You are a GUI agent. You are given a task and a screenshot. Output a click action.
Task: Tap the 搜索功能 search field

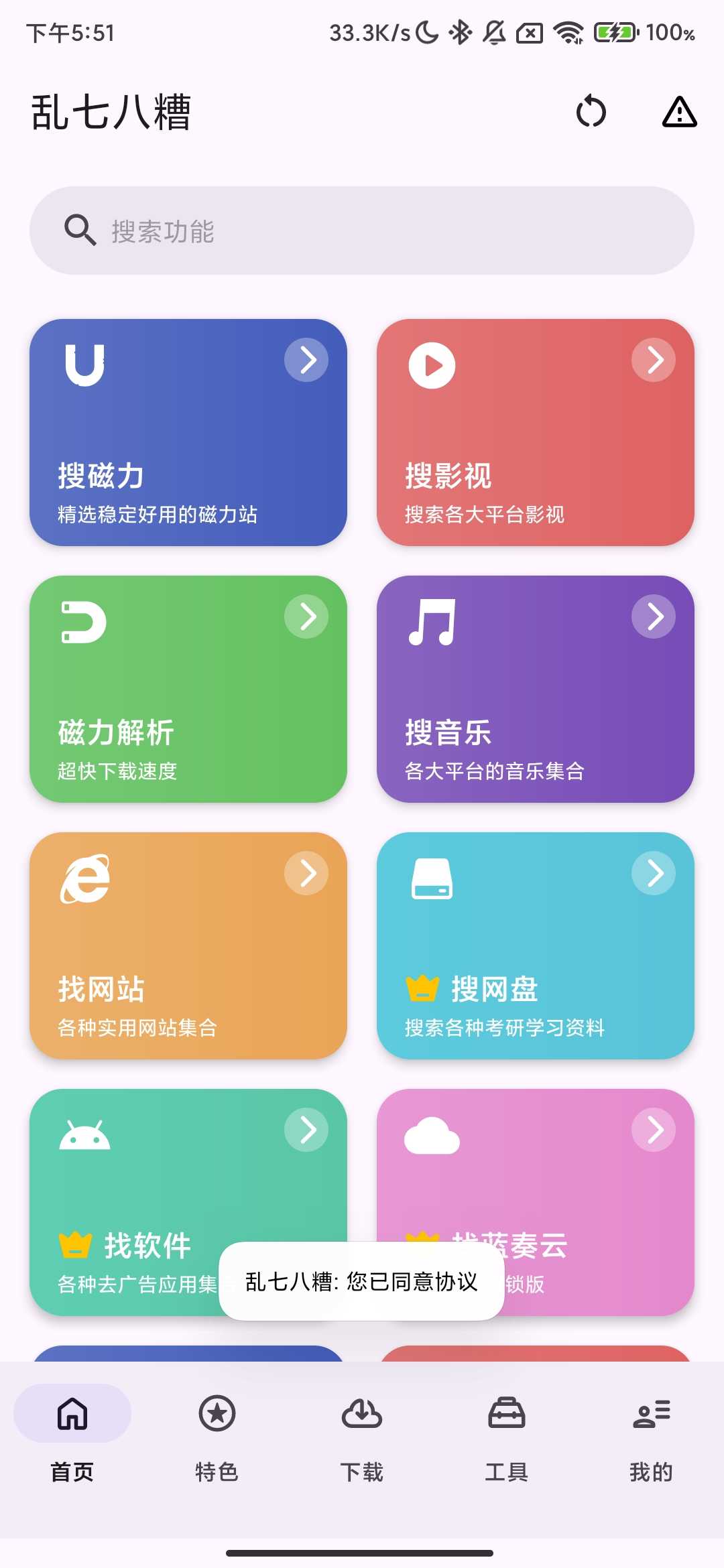pyautogui.click(x=362, y=231)
